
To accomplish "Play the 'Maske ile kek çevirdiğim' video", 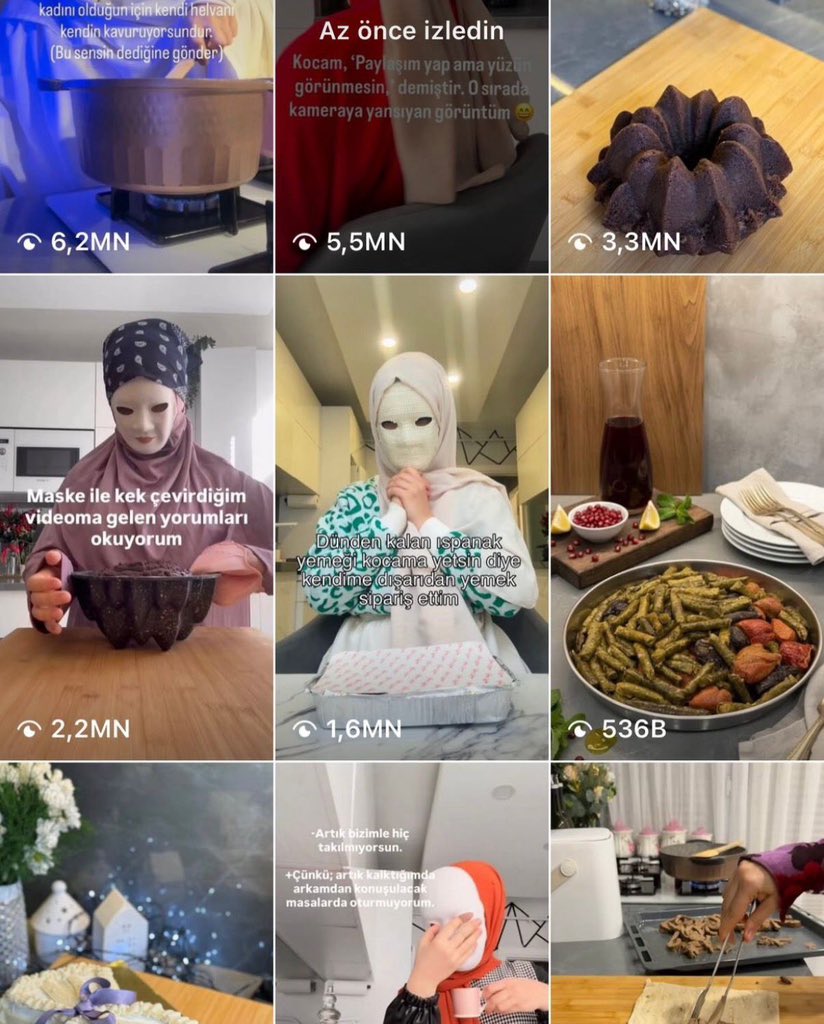I will pos(136,517).
